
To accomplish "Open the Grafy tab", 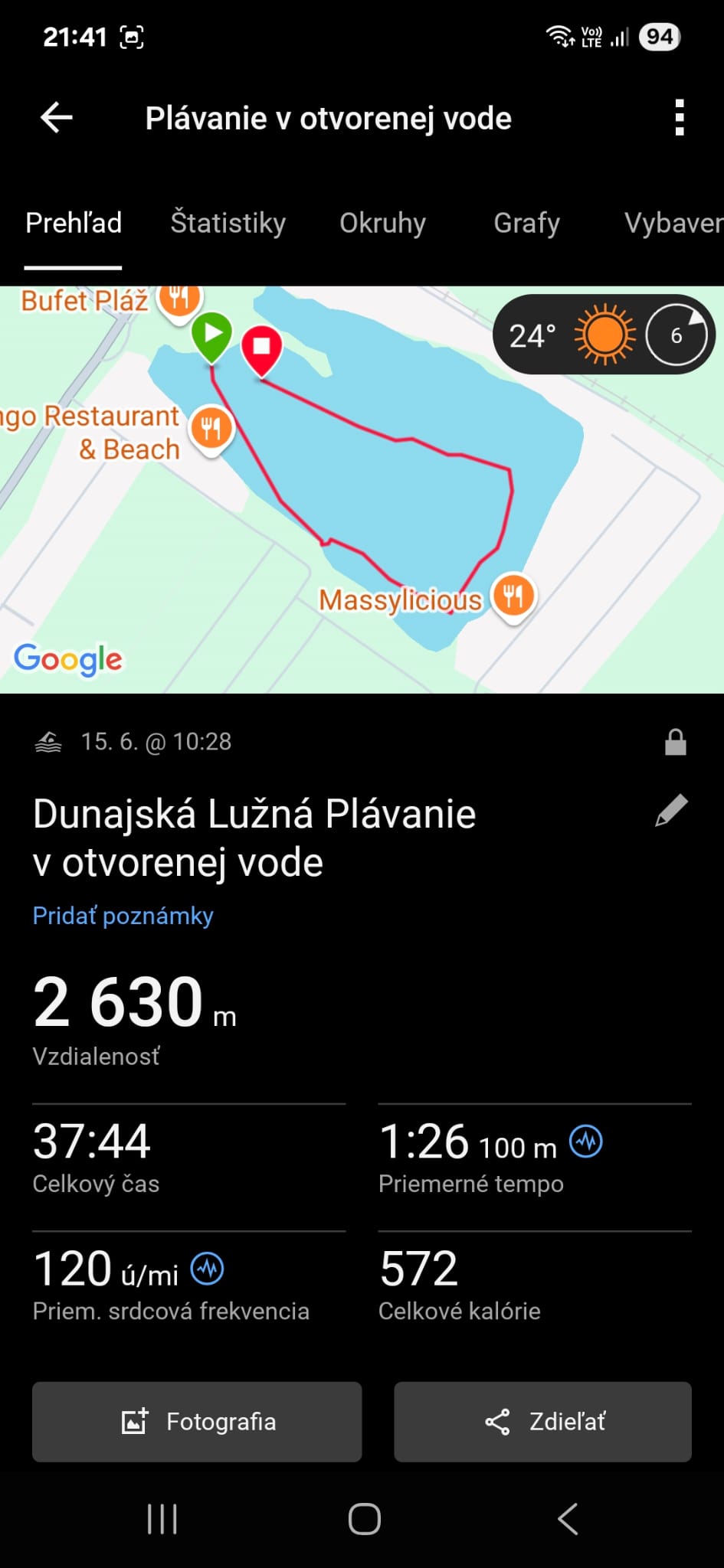I will [526, 223].
